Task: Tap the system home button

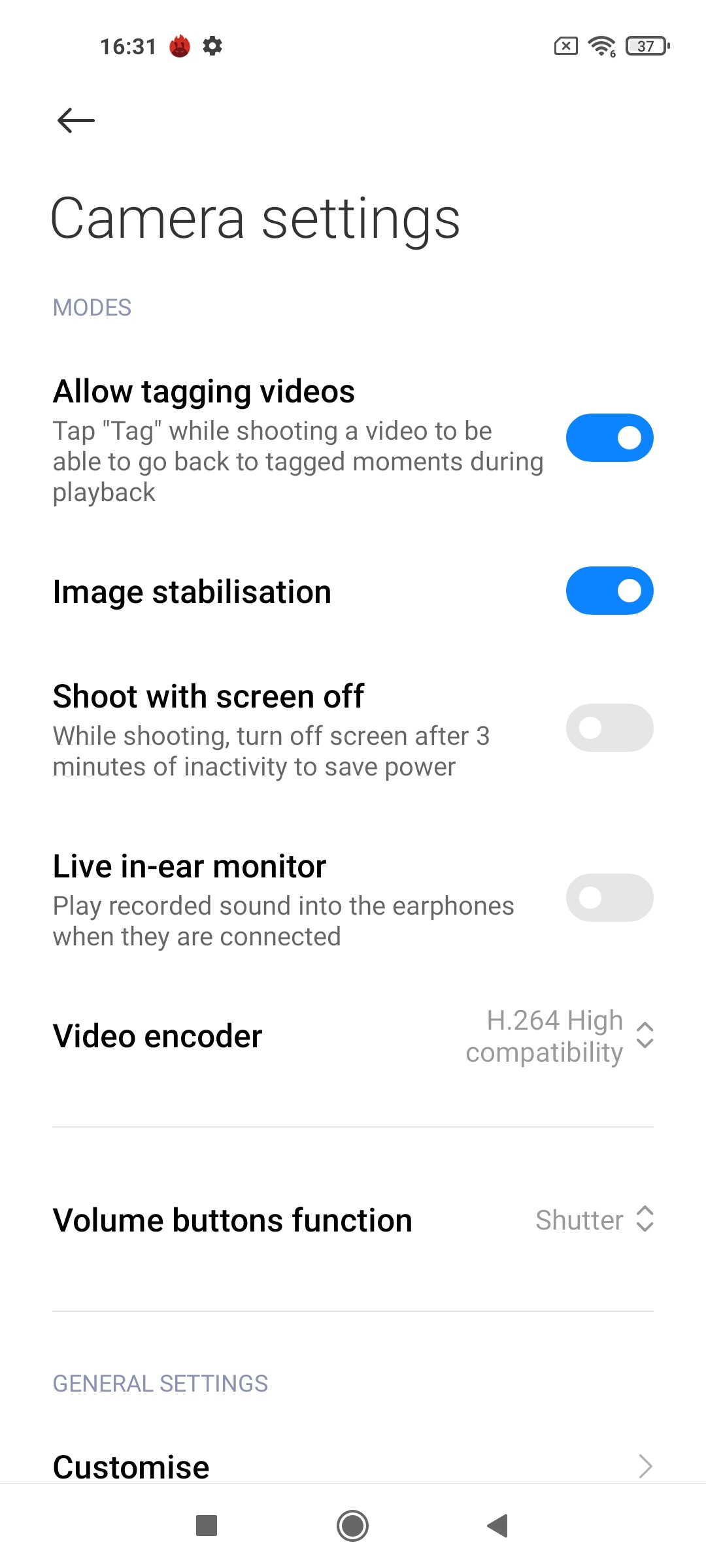Action: [x=353, y=1526]
